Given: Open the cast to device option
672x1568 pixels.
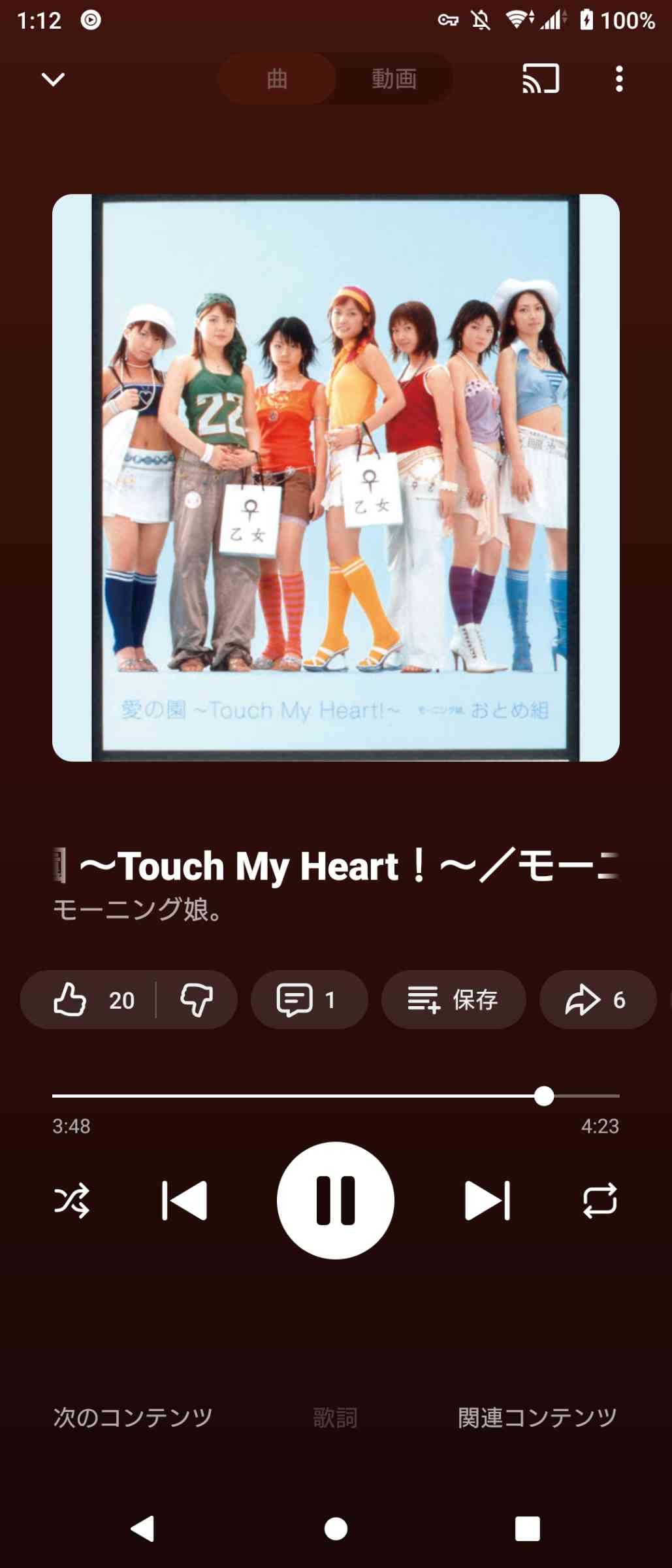Looking at the screenshot, I should click(x=540, y=79).
